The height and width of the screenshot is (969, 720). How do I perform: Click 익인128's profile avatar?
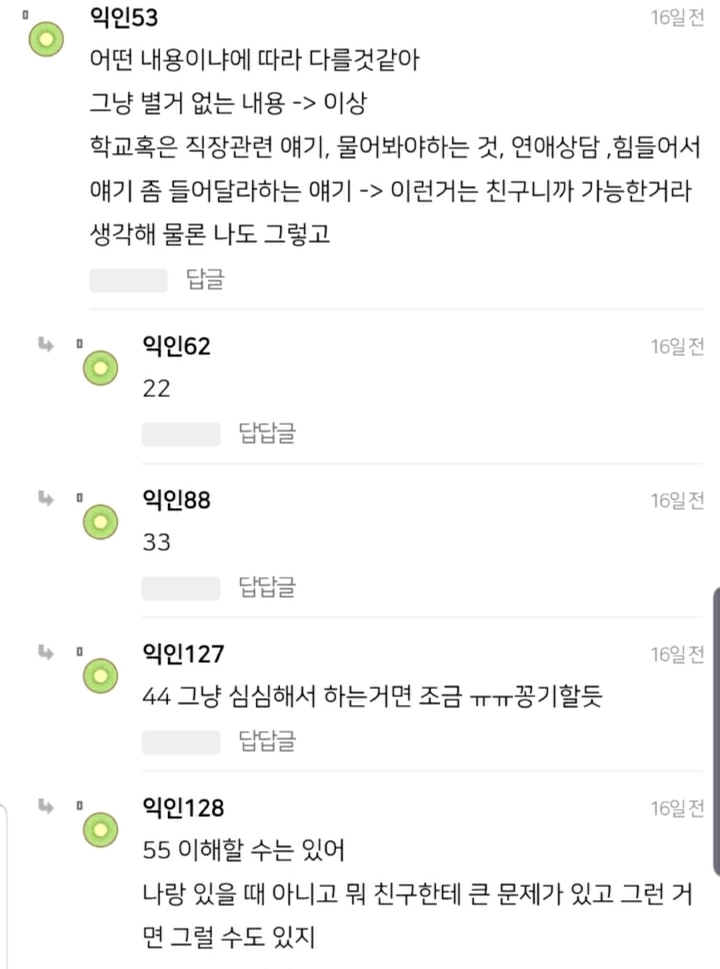[100, 830]
